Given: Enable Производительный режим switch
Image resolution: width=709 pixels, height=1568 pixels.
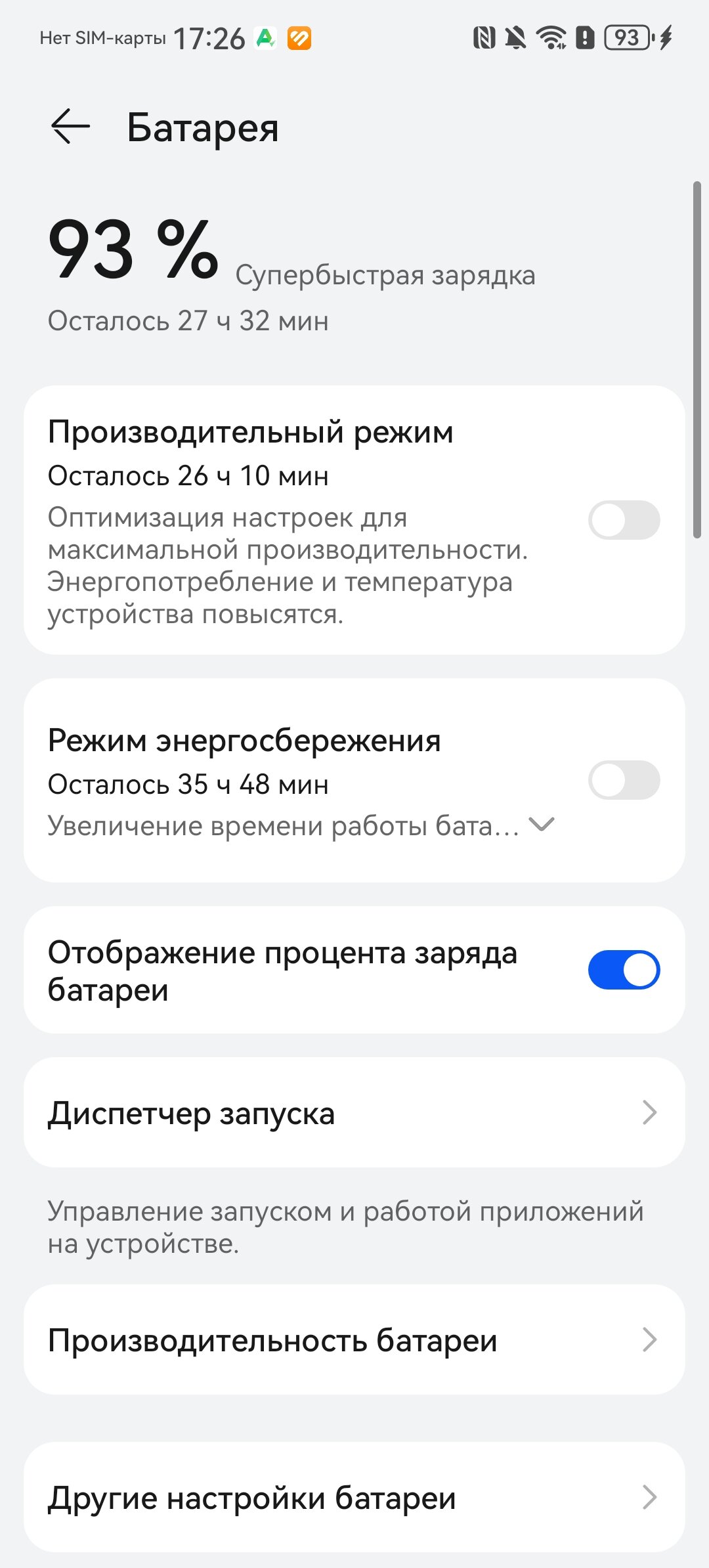Looking at the screenshot, I should point(624,520).
